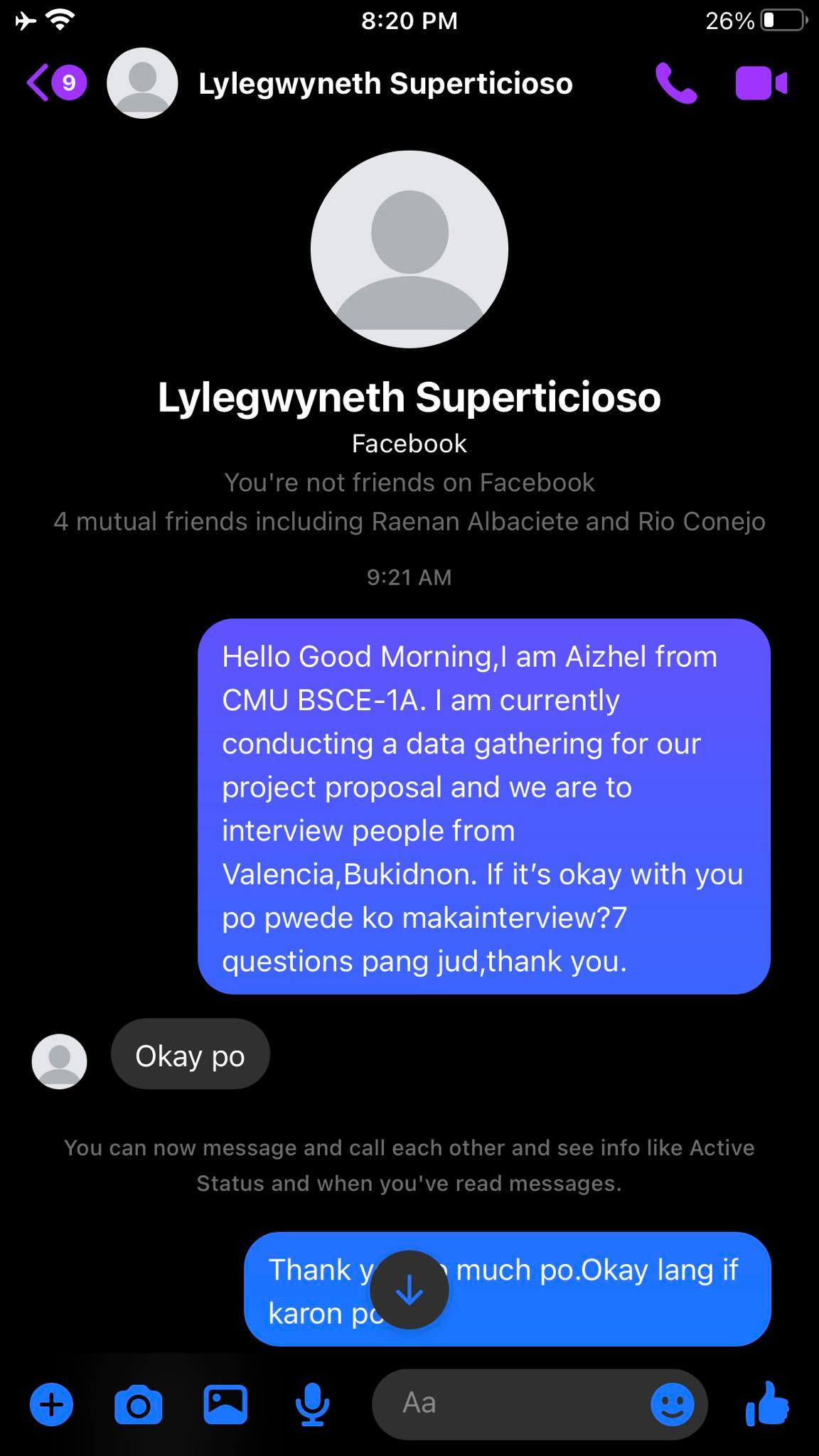Open the plus menu for more actions

(51, 1405)
